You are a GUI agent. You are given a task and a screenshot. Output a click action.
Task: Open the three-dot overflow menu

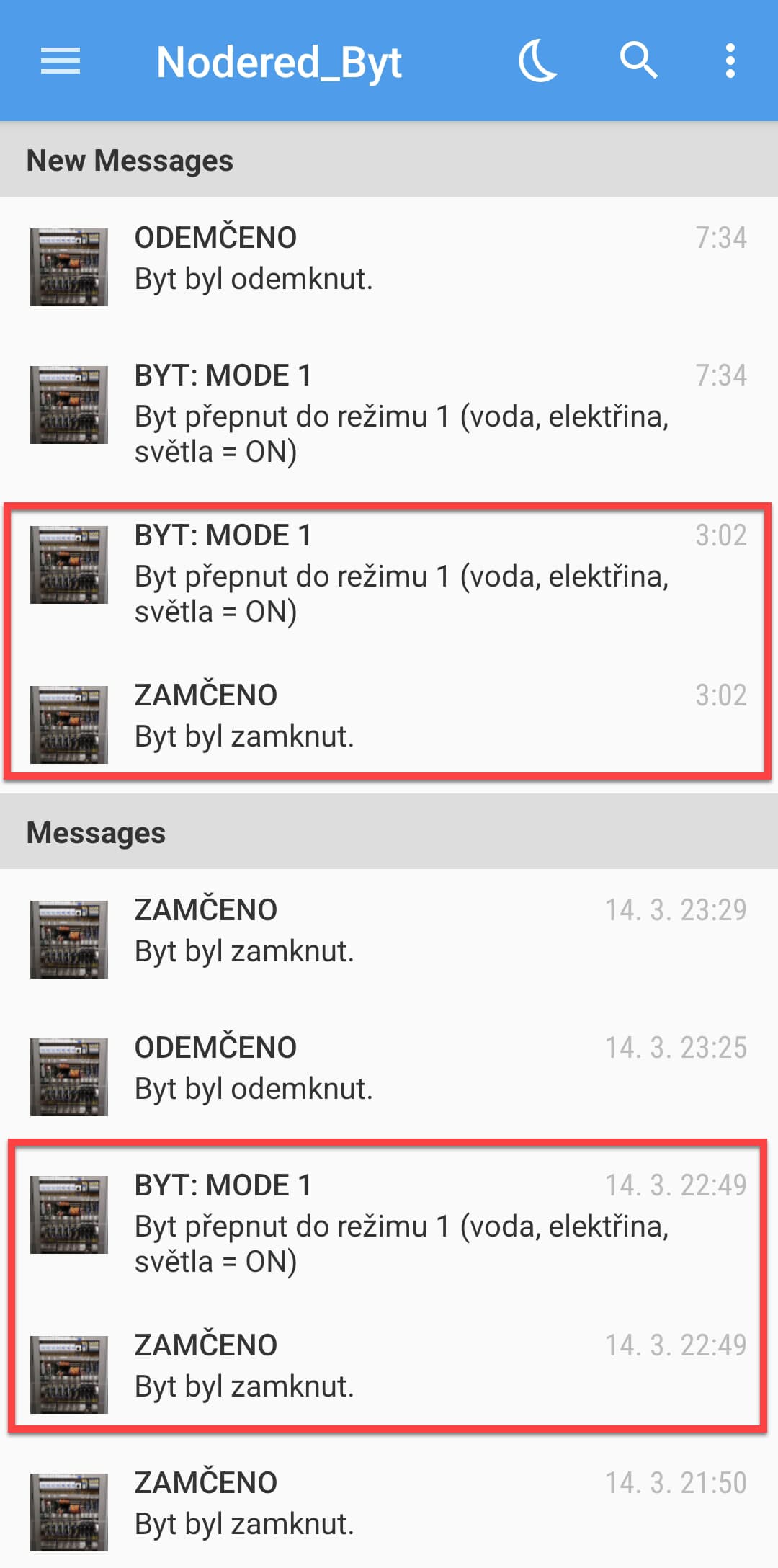(730, 61)
